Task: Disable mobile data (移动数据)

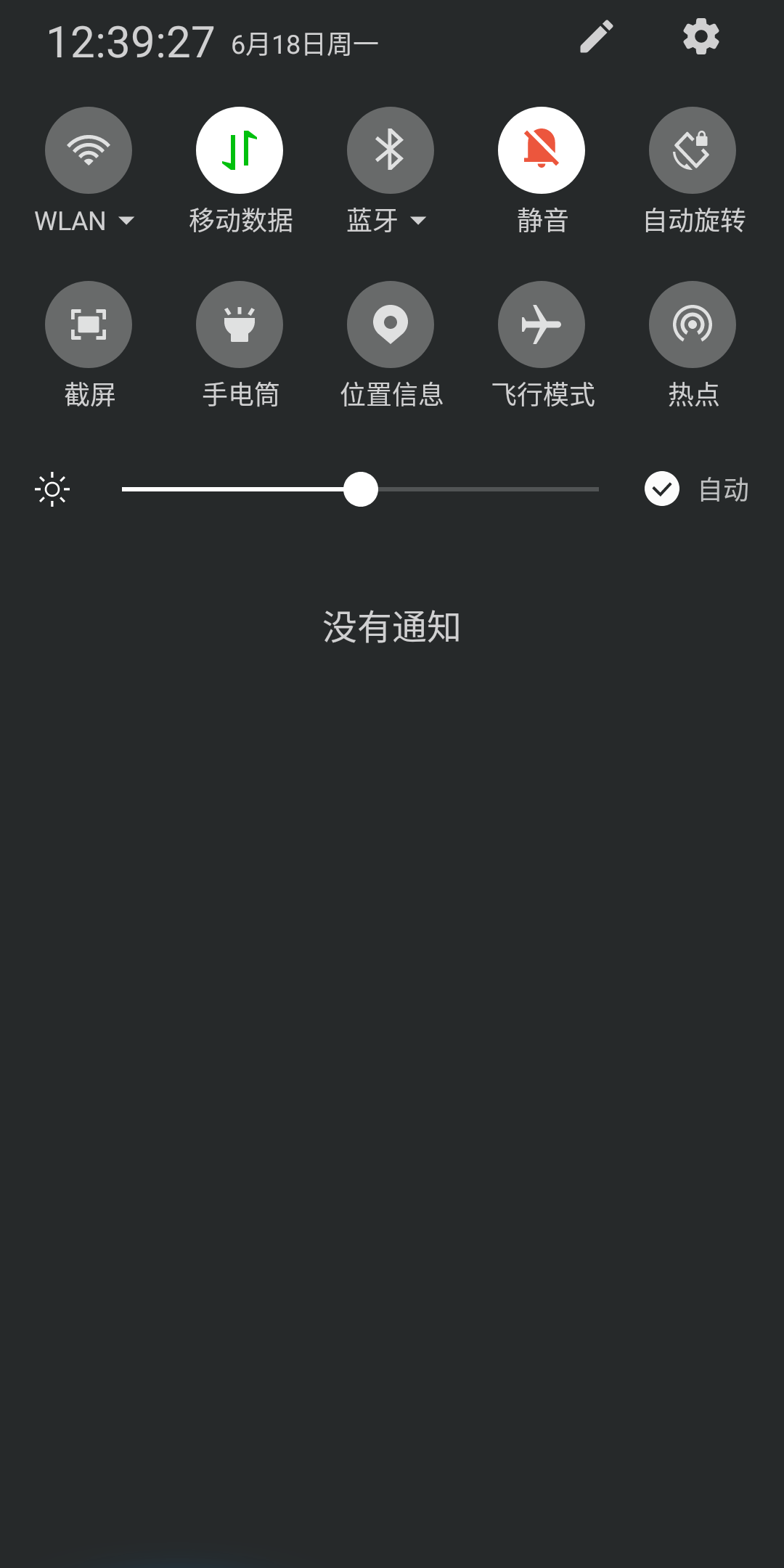Action: coord(240,150)
